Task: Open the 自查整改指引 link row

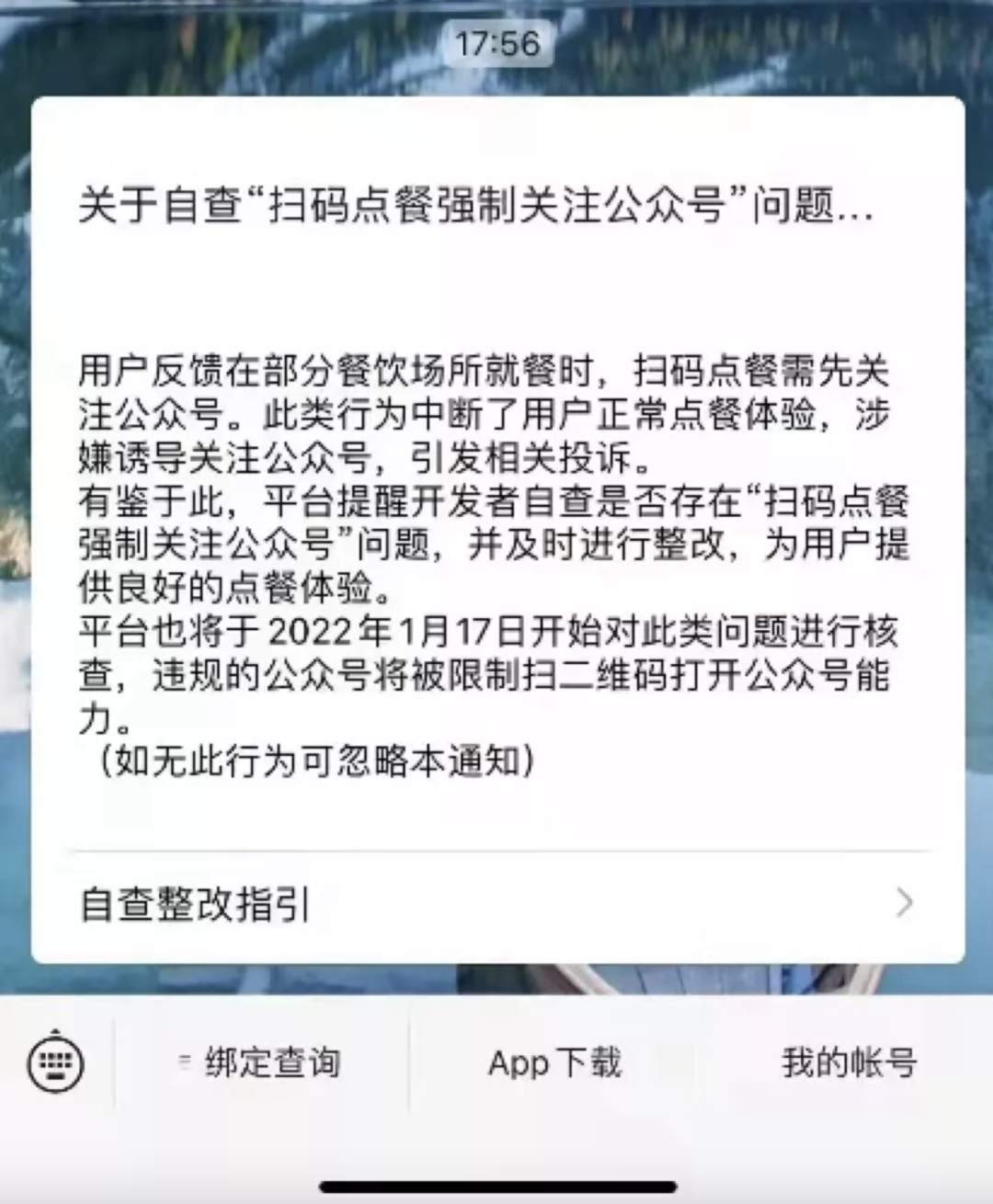Action: [496, 904]
